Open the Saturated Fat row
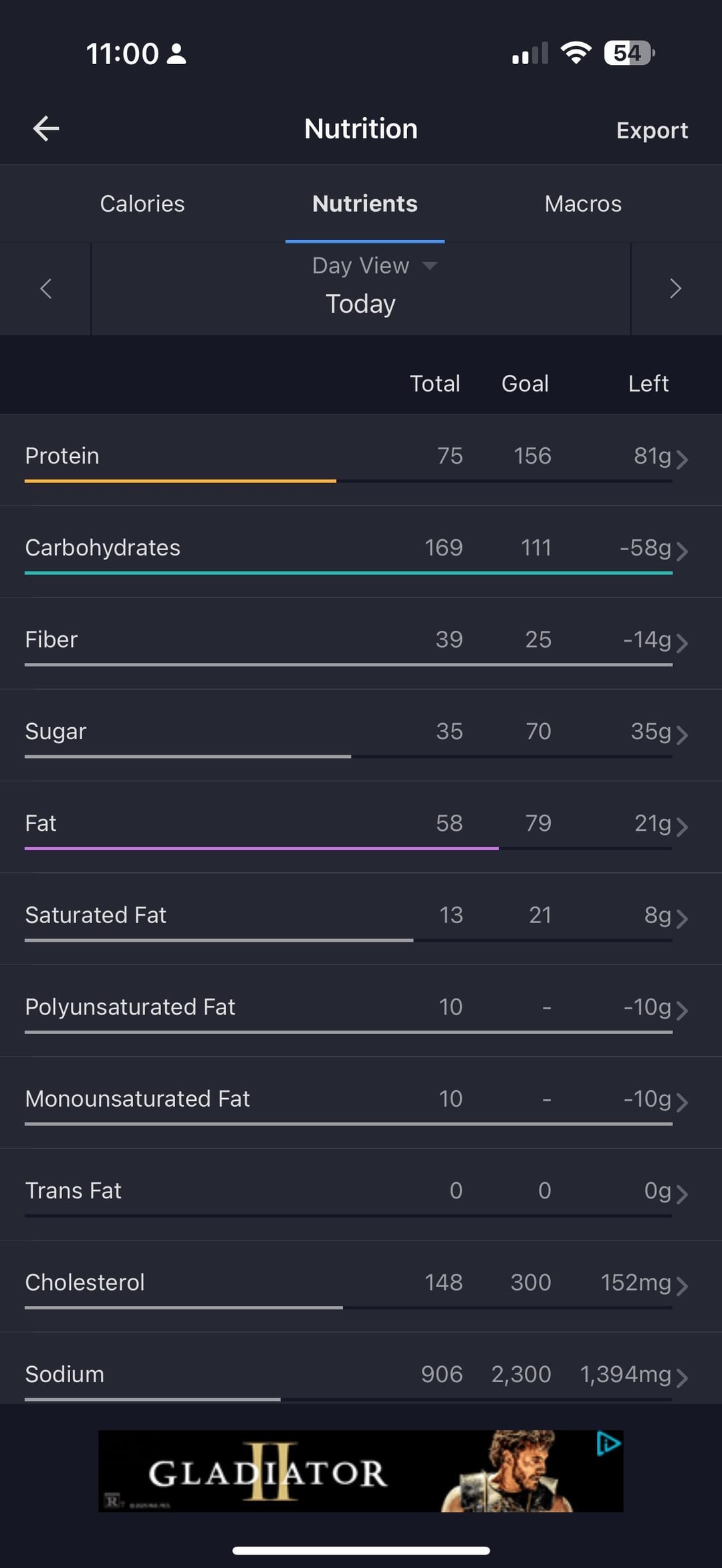 [361, 917]
